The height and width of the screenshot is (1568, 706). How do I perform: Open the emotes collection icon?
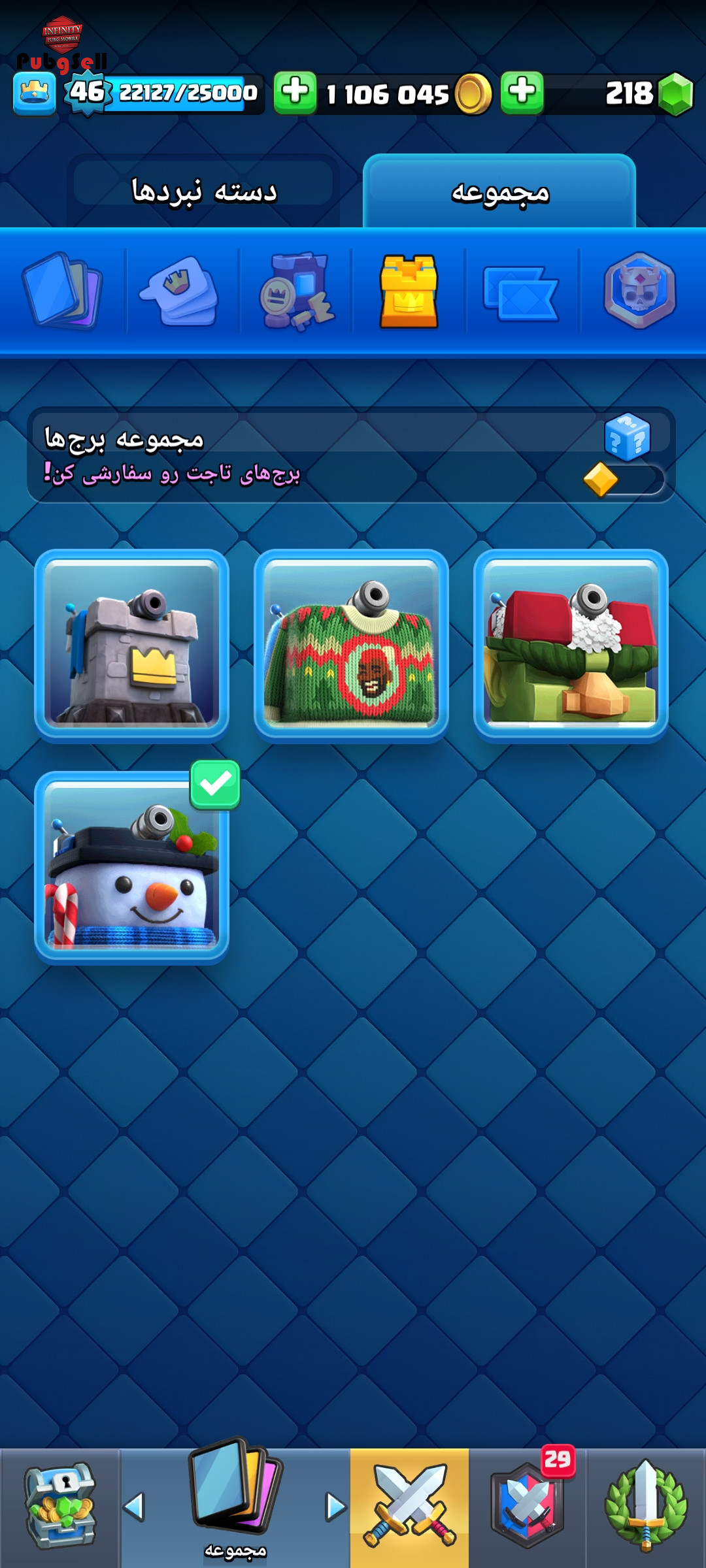180,291
